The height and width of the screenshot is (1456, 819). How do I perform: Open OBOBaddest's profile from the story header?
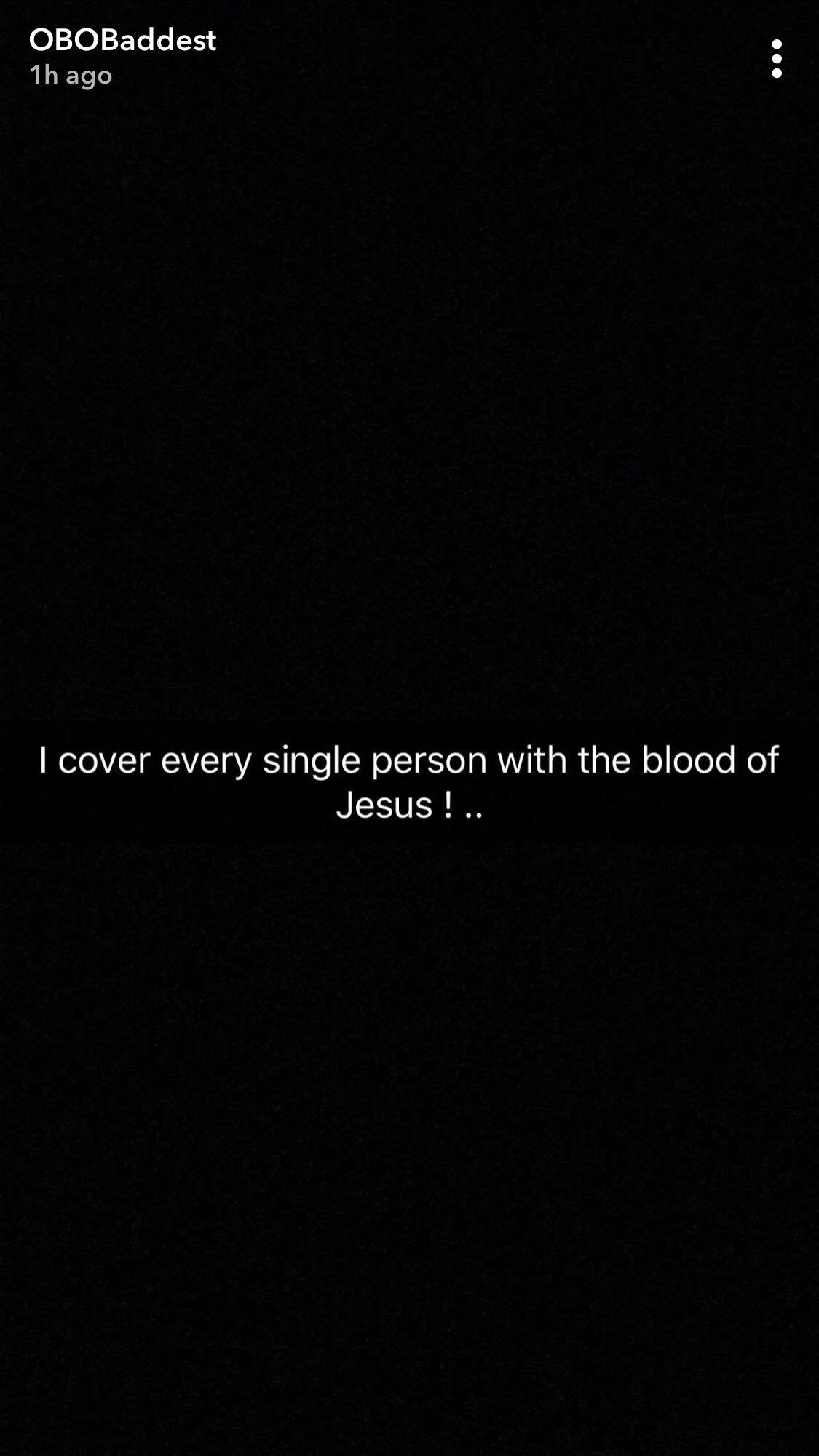(x=122, y=41)
